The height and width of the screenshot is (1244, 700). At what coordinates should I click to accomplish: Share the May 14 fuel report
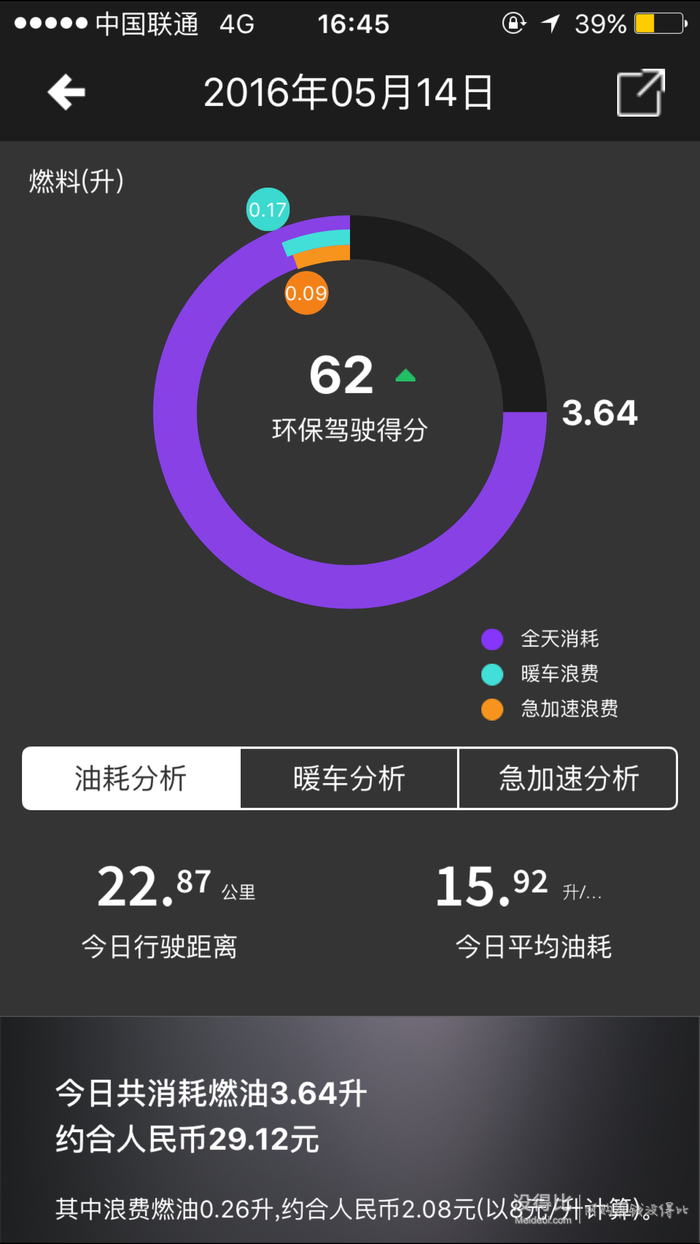(641, 93)
